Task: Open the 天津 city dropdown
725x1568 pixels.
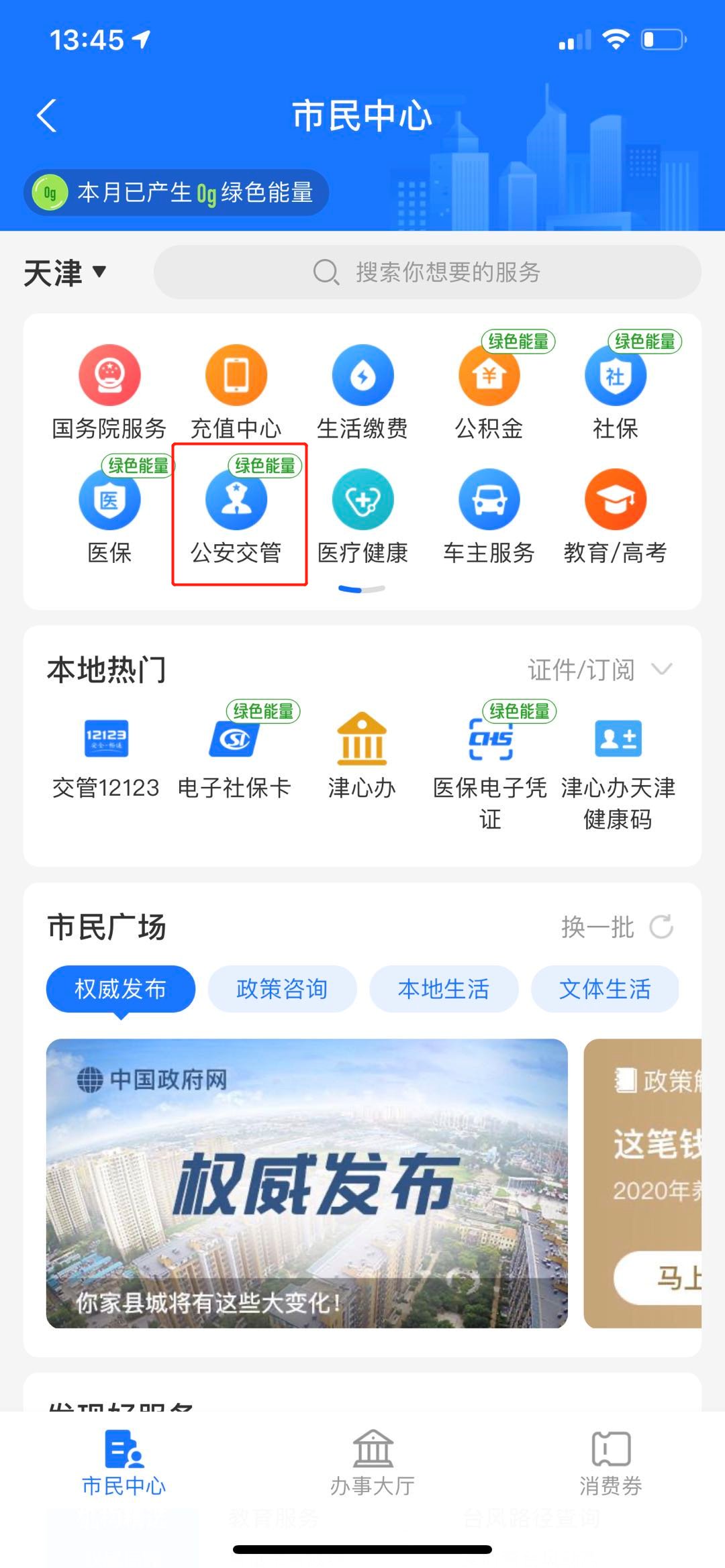Action: (x=65, y=272)
